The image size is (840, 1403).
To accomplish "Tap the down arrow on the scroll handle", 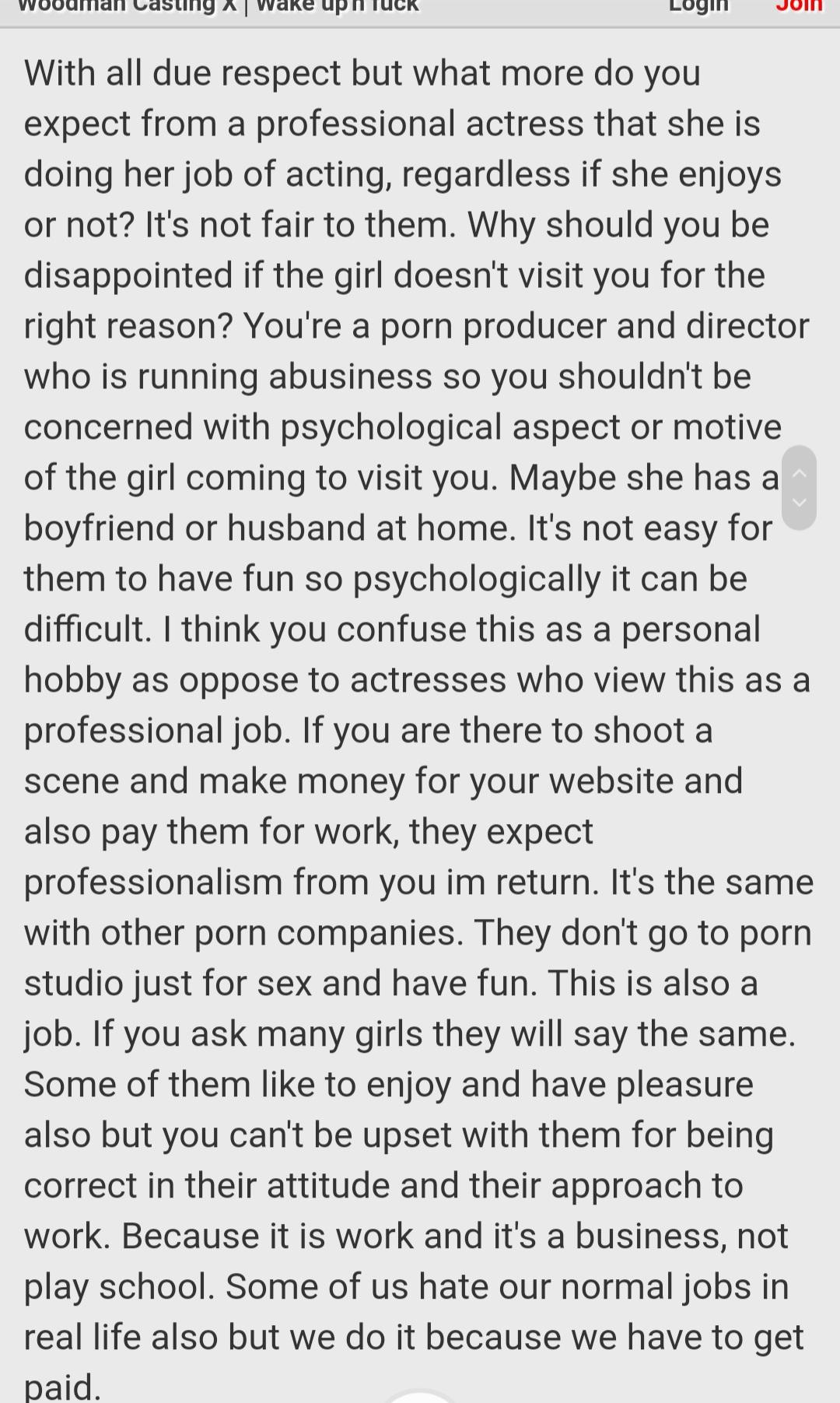I will click(x=799, y=503).
